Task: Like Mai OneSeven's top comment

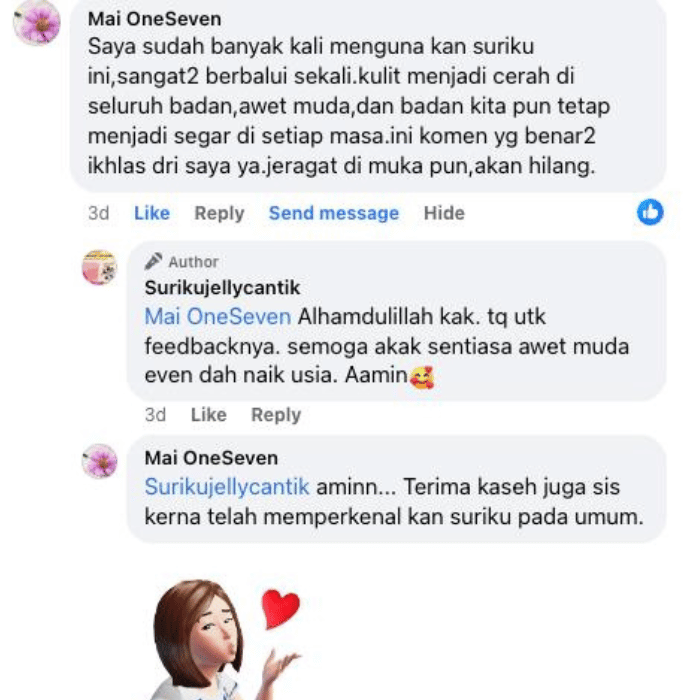Action: (152, 213)
